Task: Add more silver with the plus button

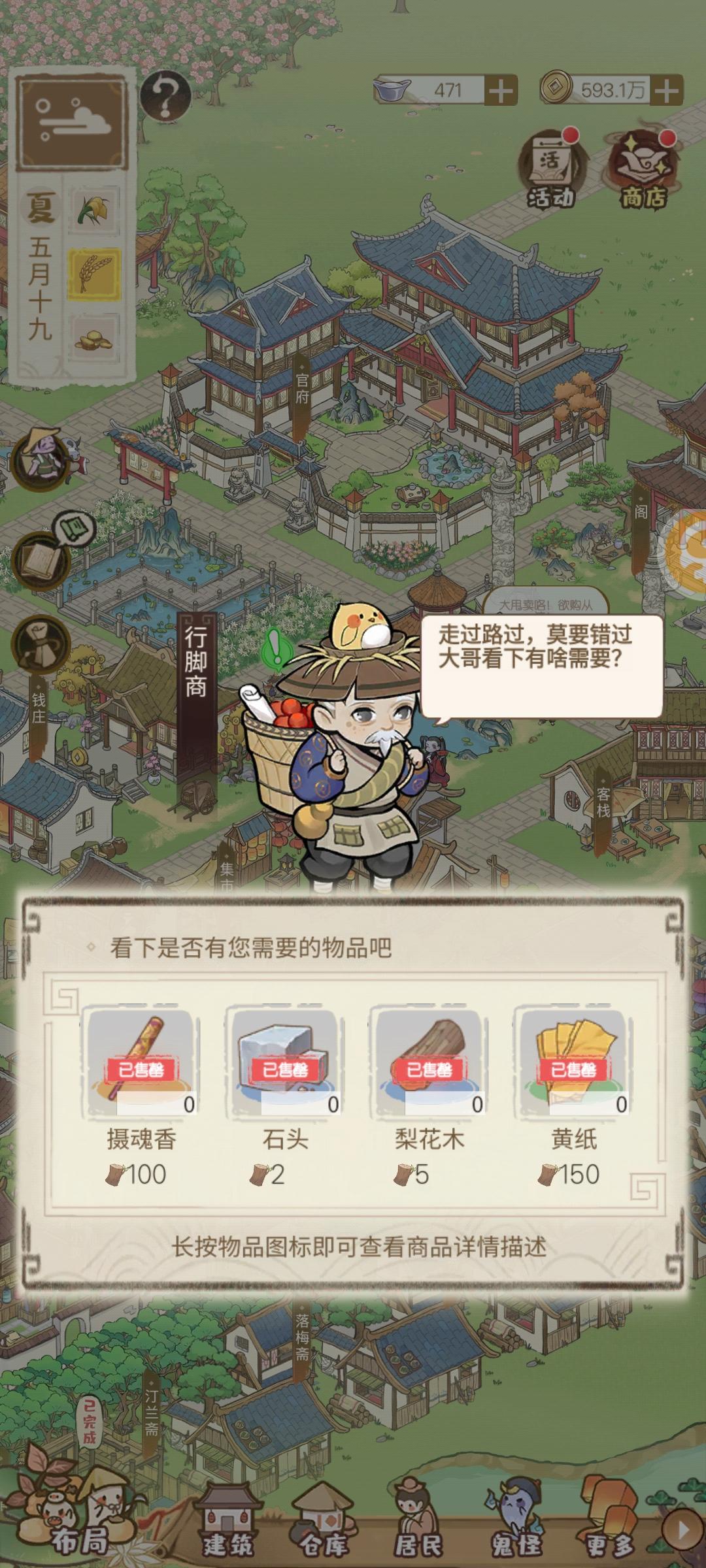Action: (500, 91)
